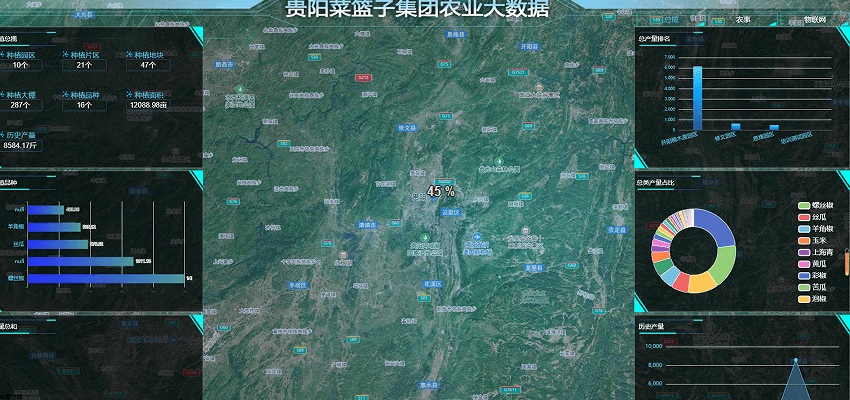Open the 物联网 tab

click(x=814, y=19)
